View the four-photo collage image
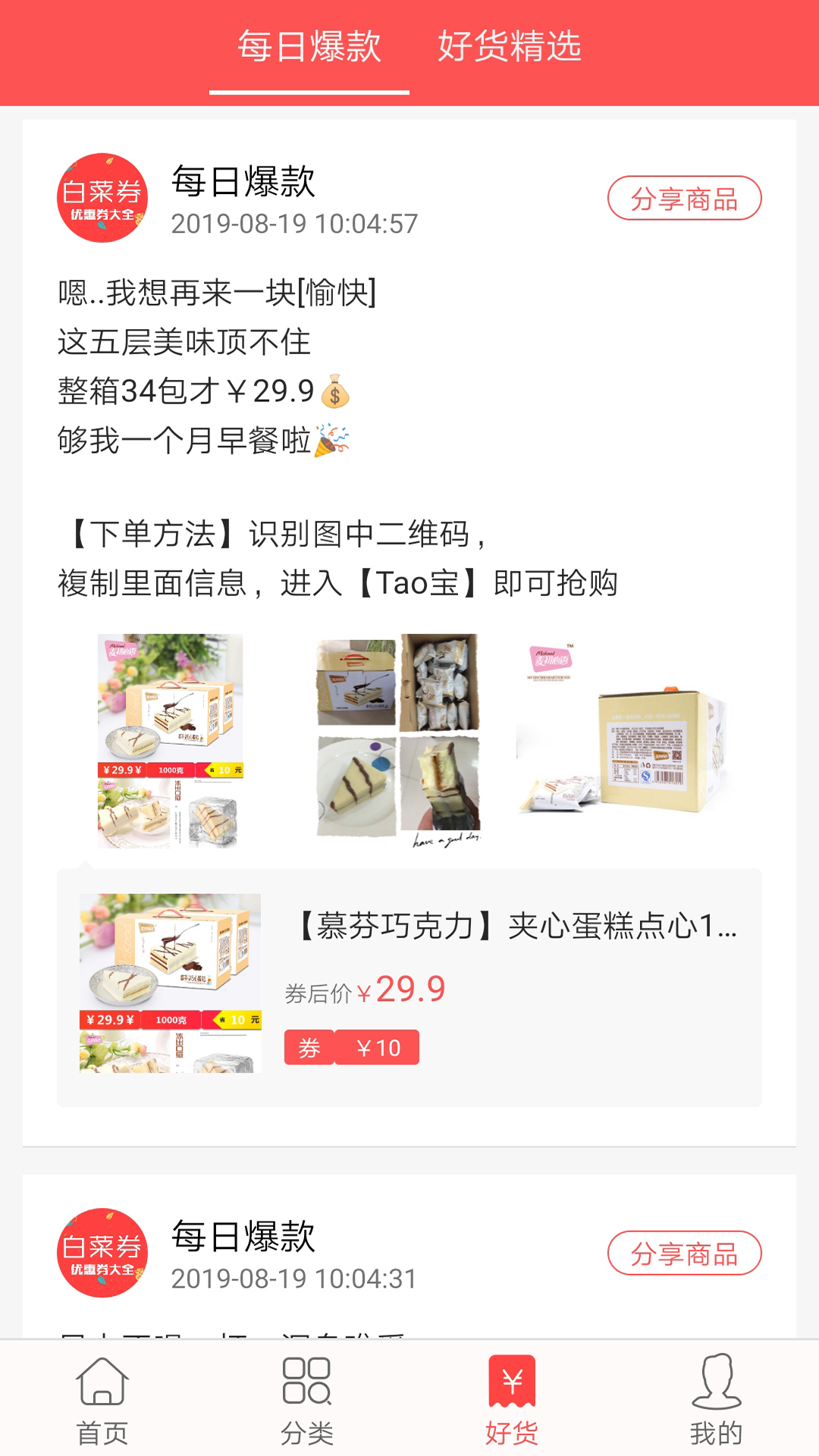The height and width of the screenshot is (1456, 819). pos(399,741)
